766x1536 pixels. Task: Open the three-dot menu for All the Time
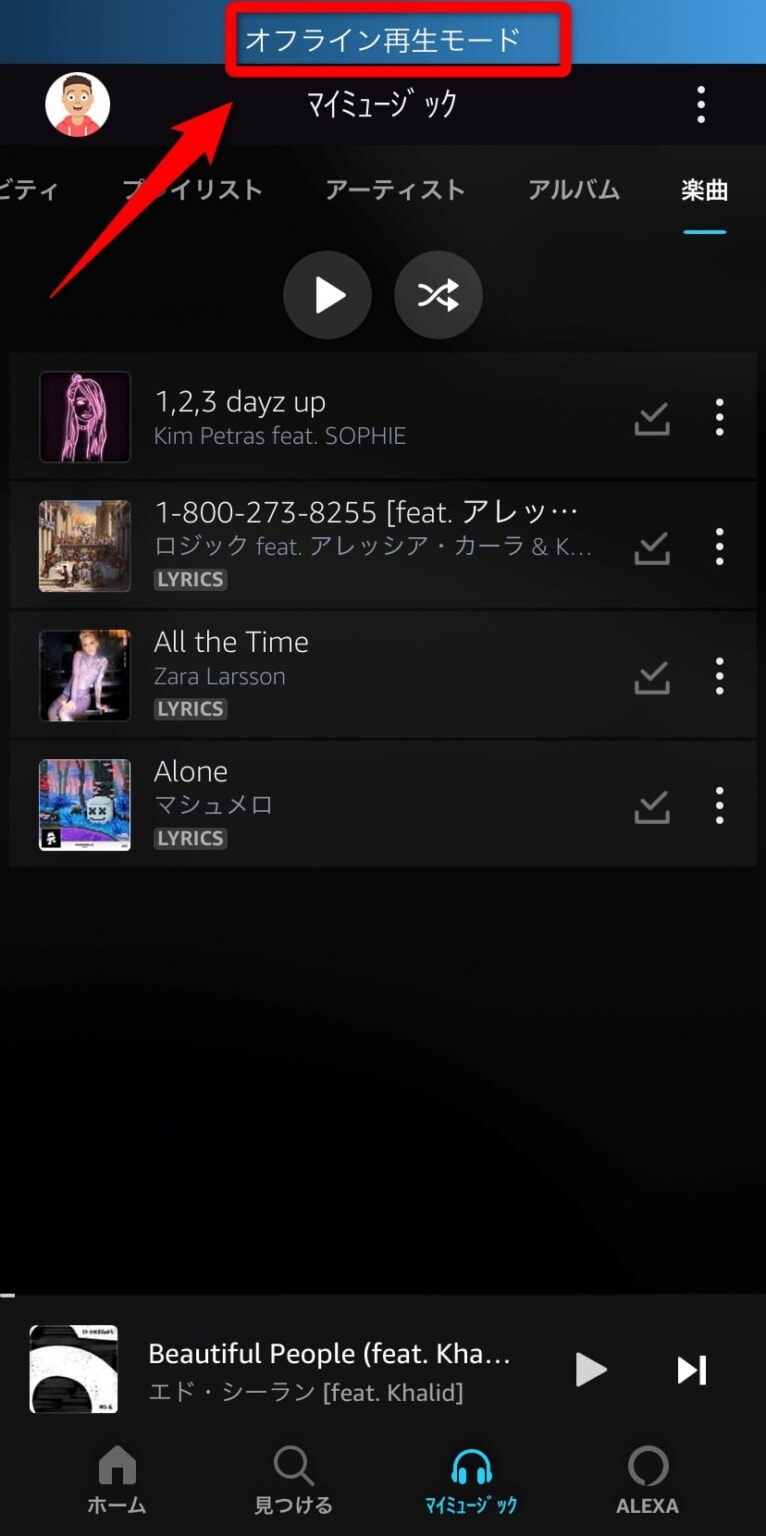coord(719,676)
